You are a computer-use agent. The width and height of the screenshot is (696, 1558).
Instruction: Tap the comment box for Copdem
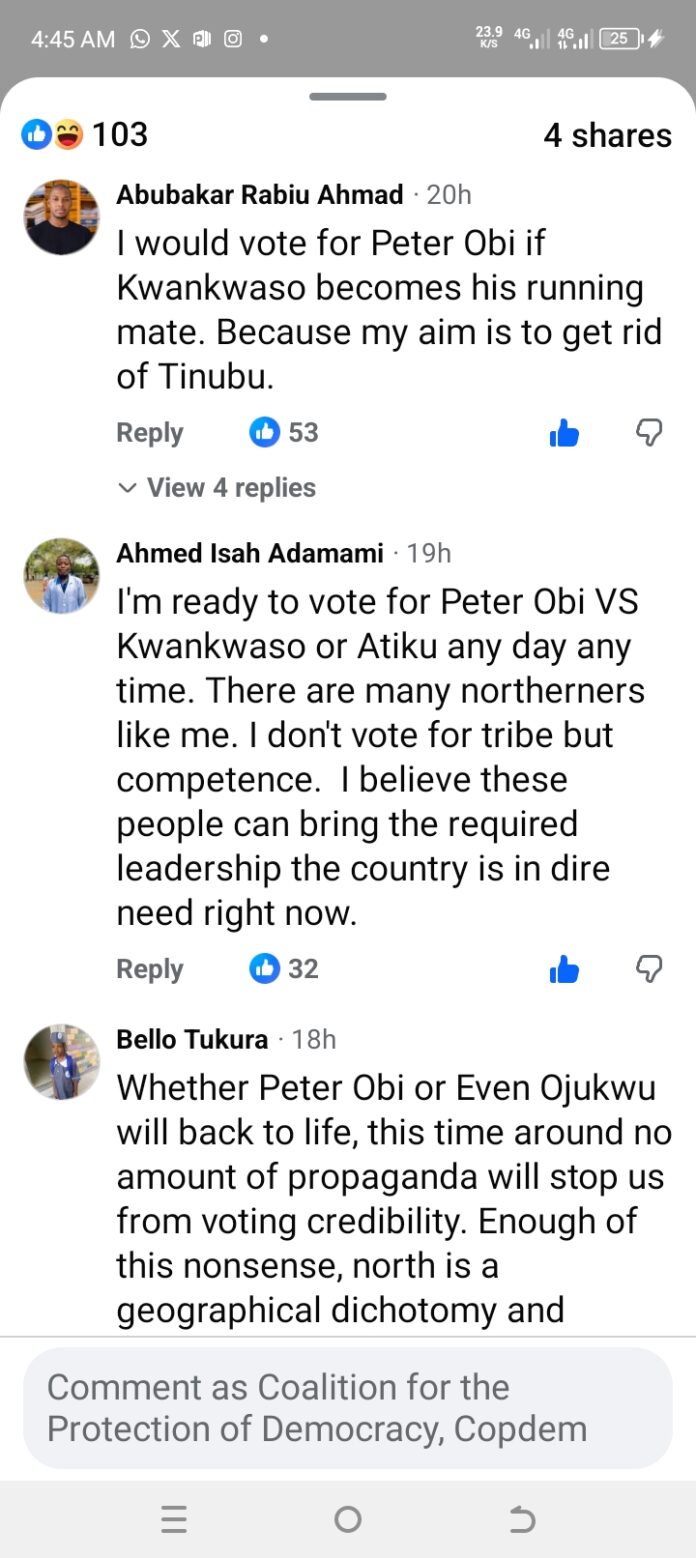(x=347, y=1408)
